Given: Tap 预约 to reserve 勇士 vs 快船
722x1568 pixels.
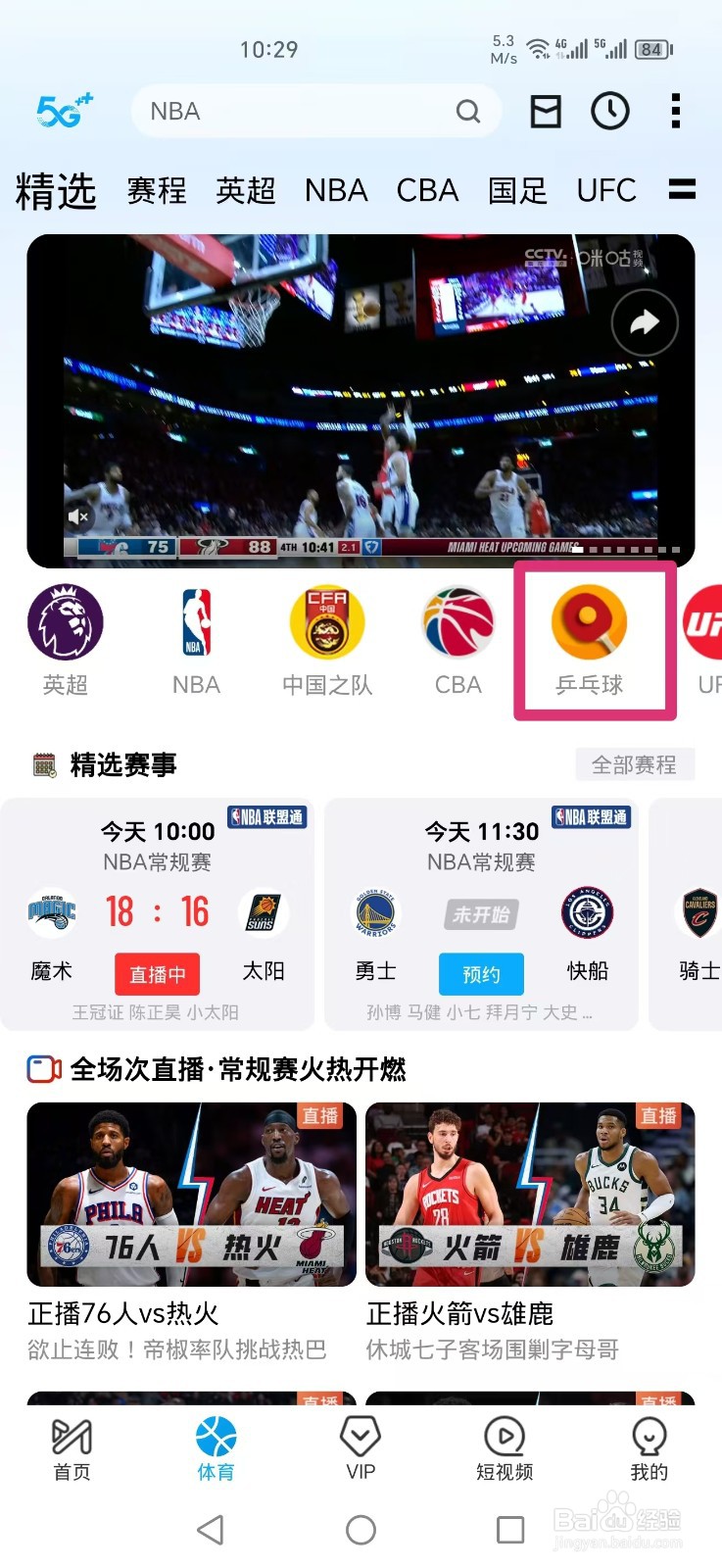Looking at the screenshot, I should (480, 973).
